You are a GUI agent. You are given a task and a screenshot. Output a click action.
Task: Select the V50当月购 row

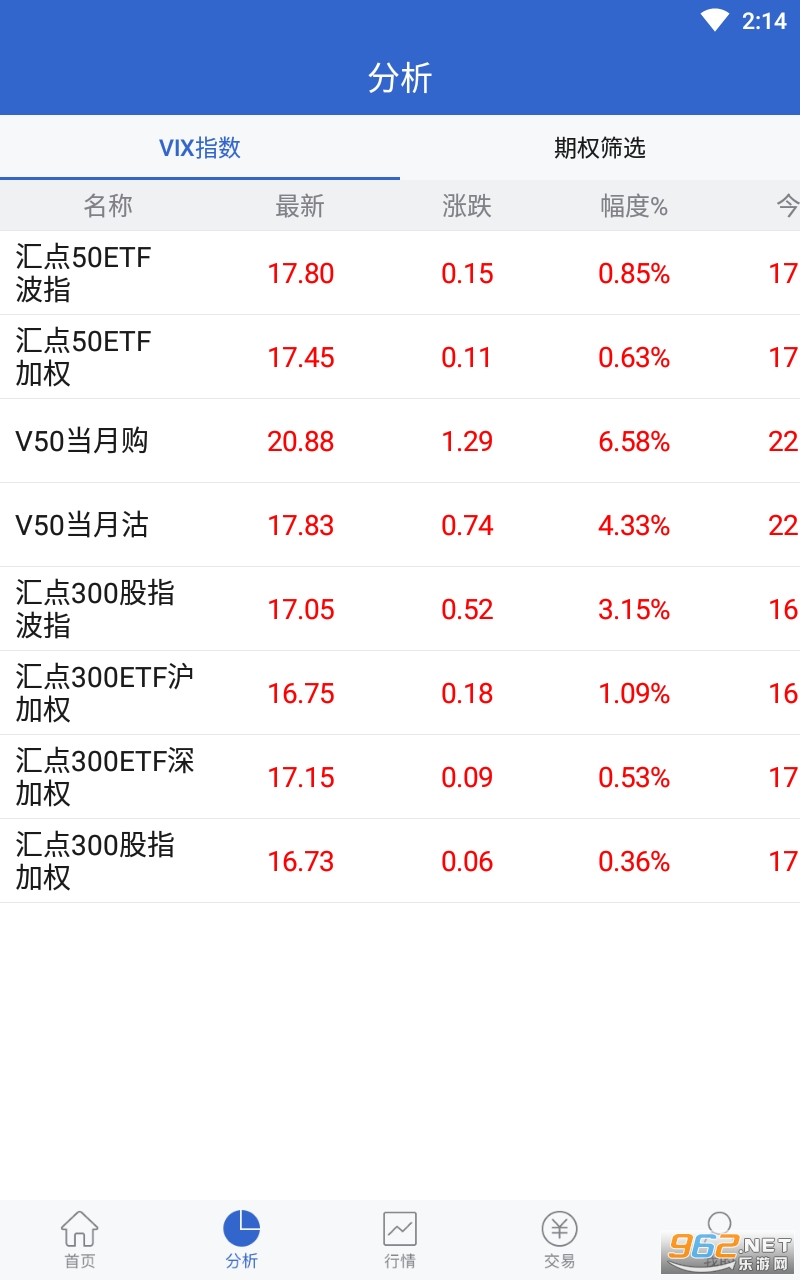400,441
